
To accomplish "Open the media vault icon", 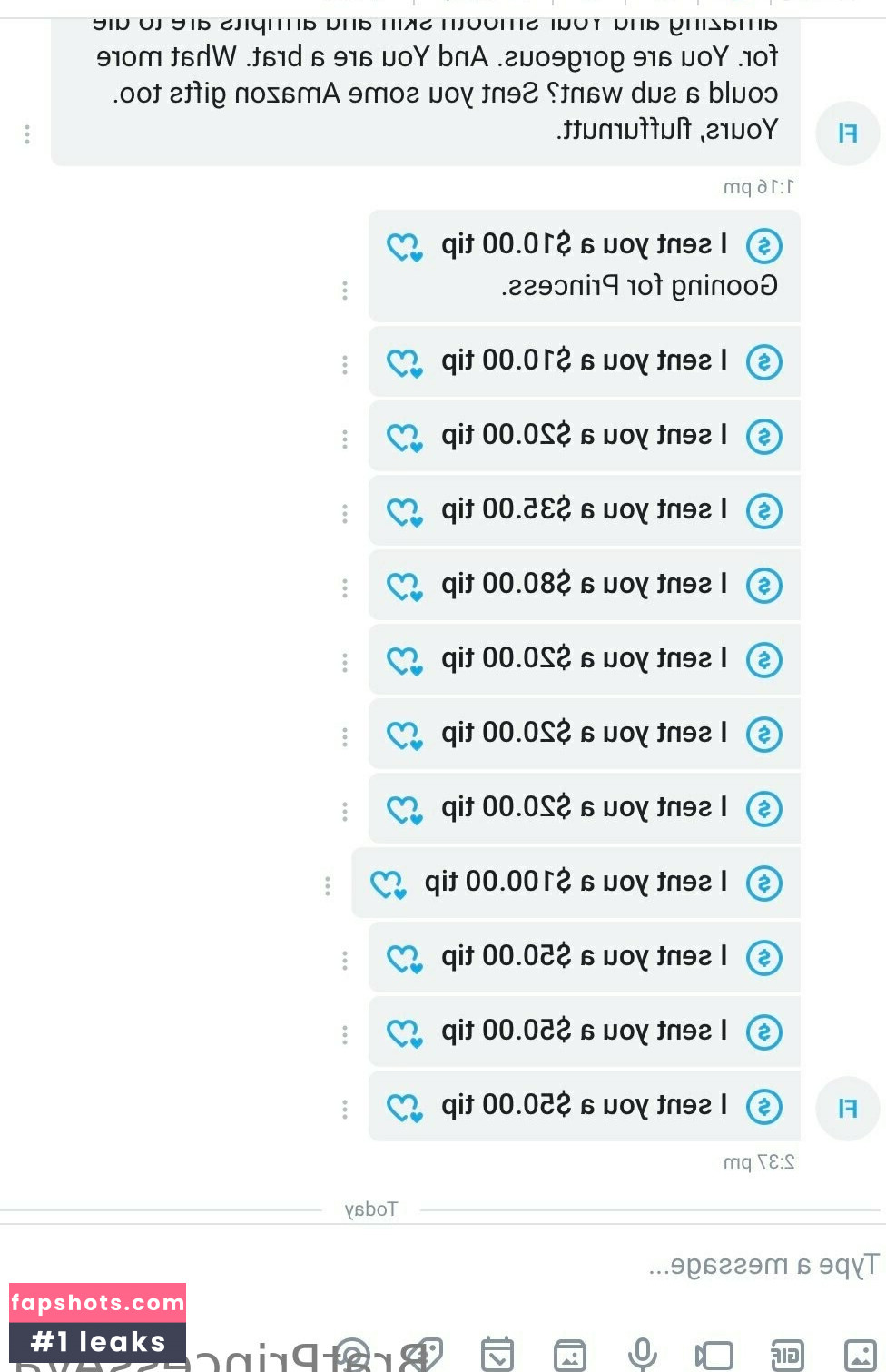I will [569, 1354].
